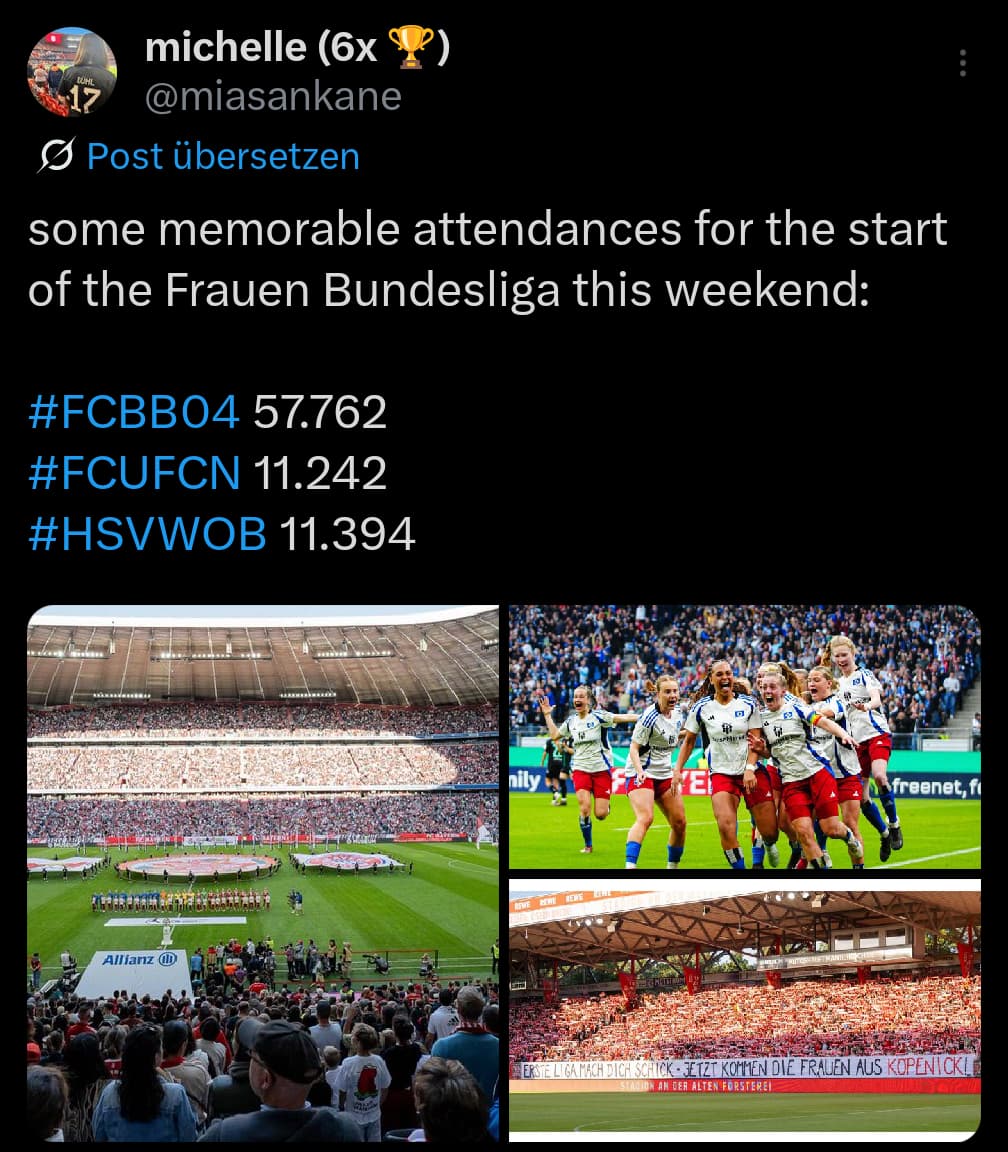Open michelle's profile picture
1008x1152 pixels.
point(71,72)
